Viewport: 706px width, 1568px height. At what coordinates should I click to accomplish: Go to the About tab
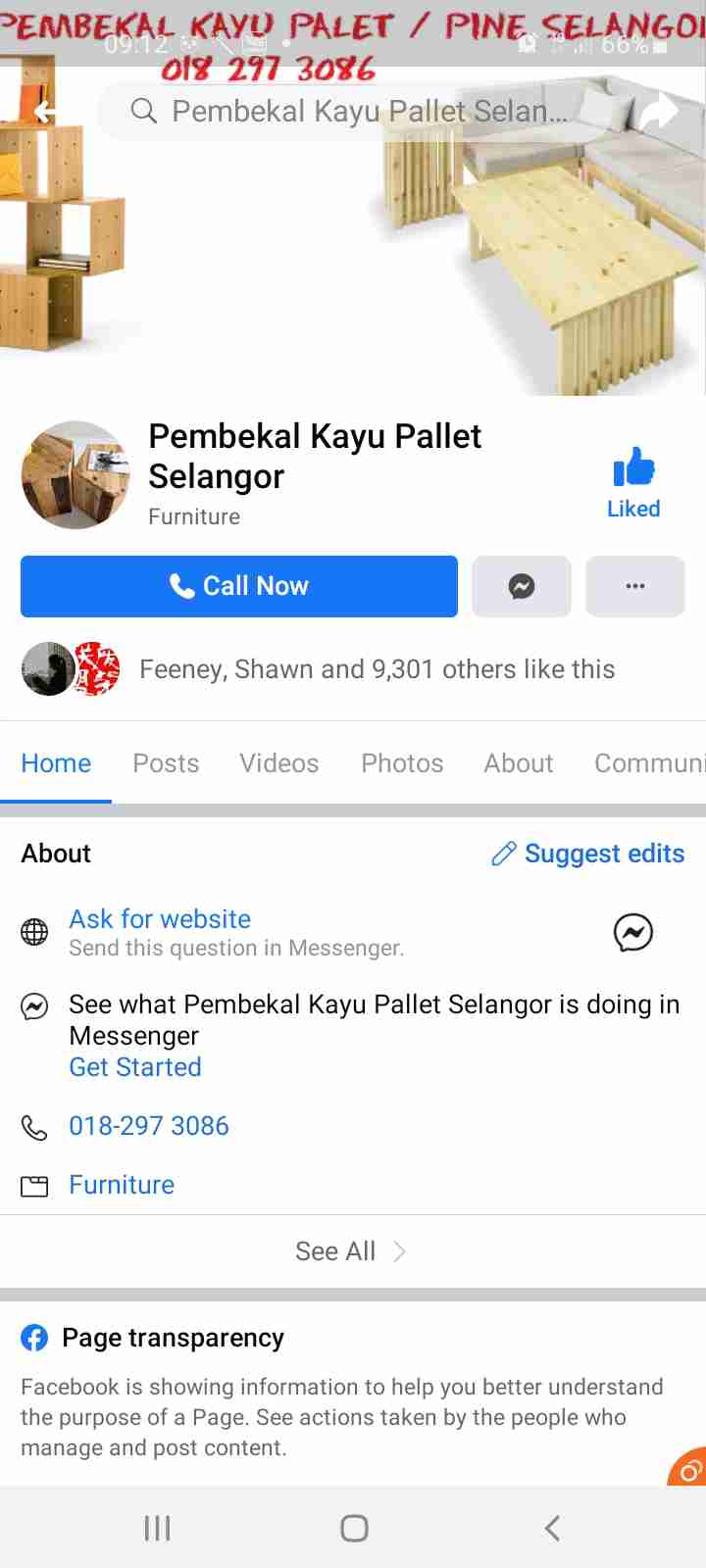519,763
